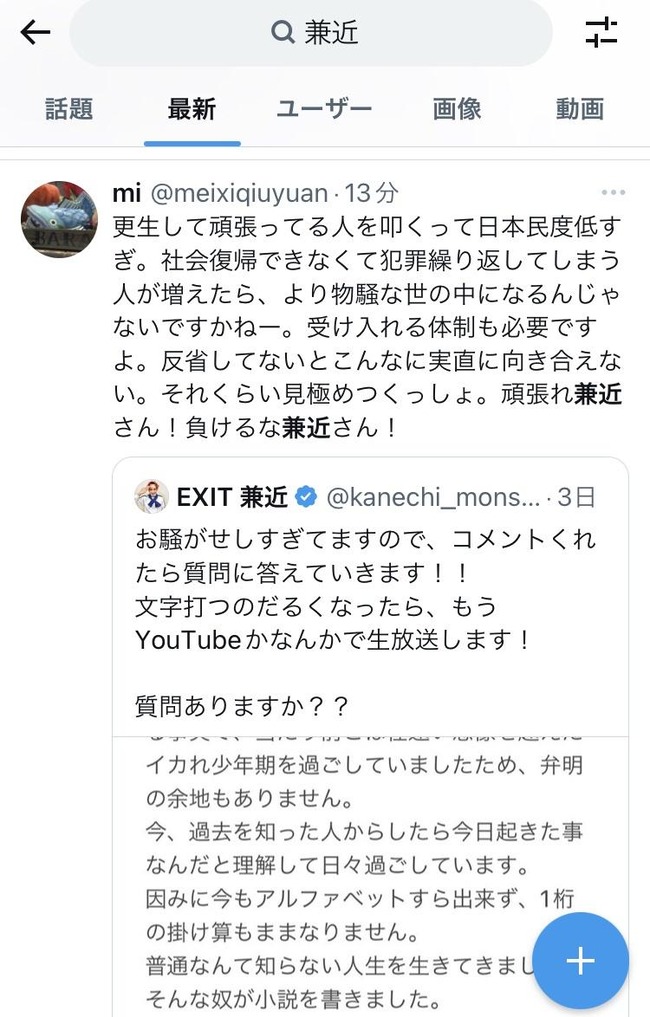Switch to the 動画 tab
Image resolution: width=650 pixels, height=1017 pixels.
[579, 109]
